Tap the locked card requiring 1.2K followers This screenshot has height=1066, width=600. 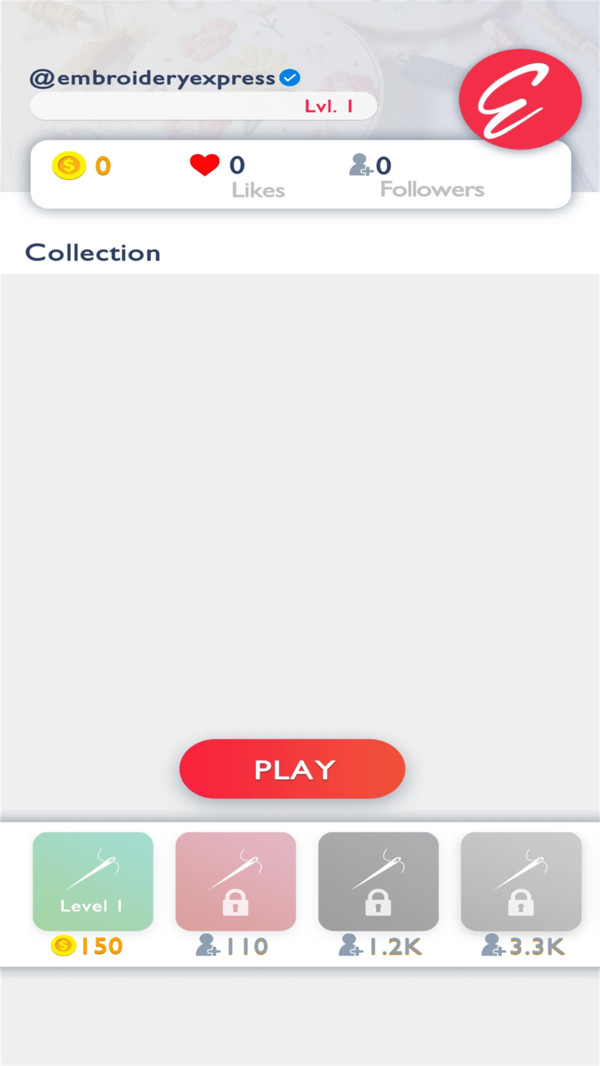coord(378,881)
